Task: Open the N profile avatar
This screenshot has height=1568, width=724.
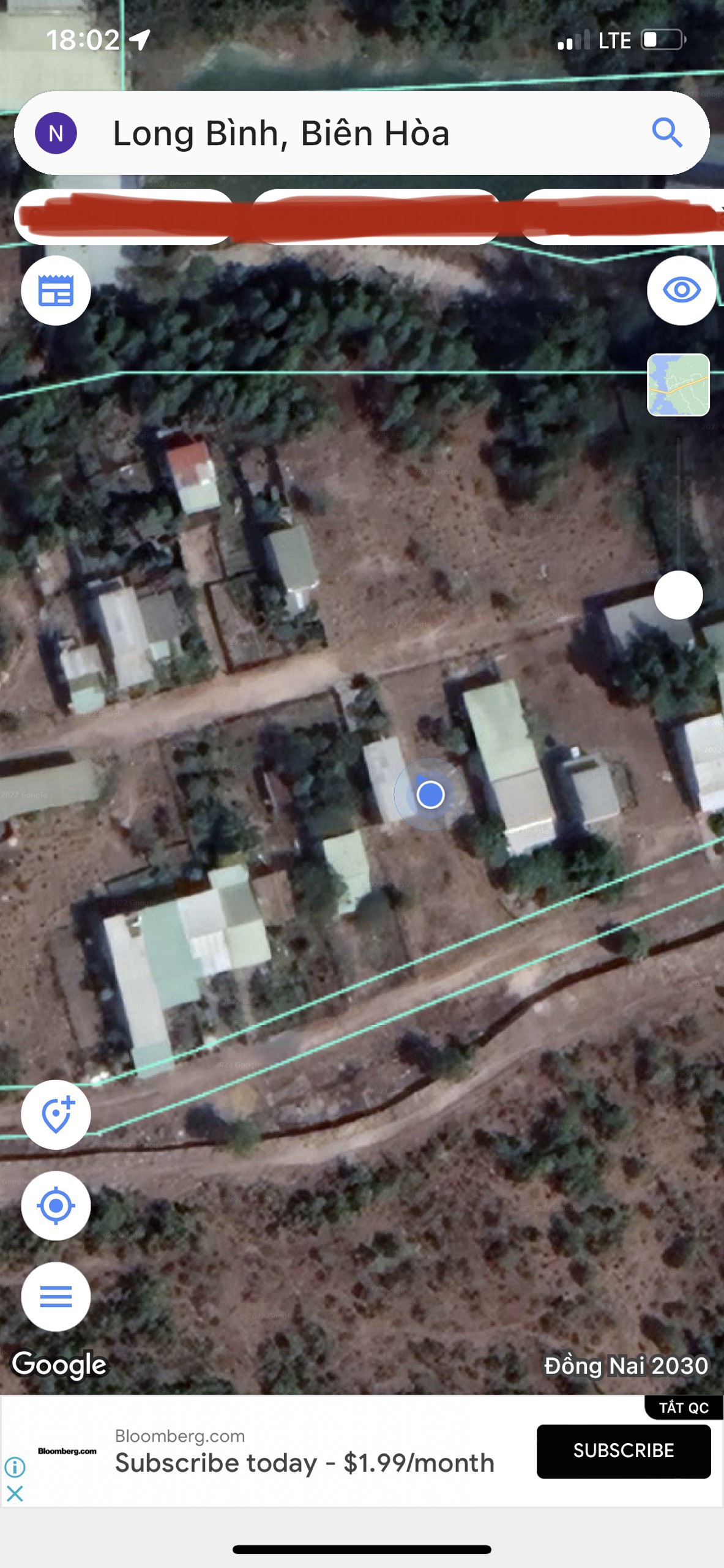Action: point(56,133)
